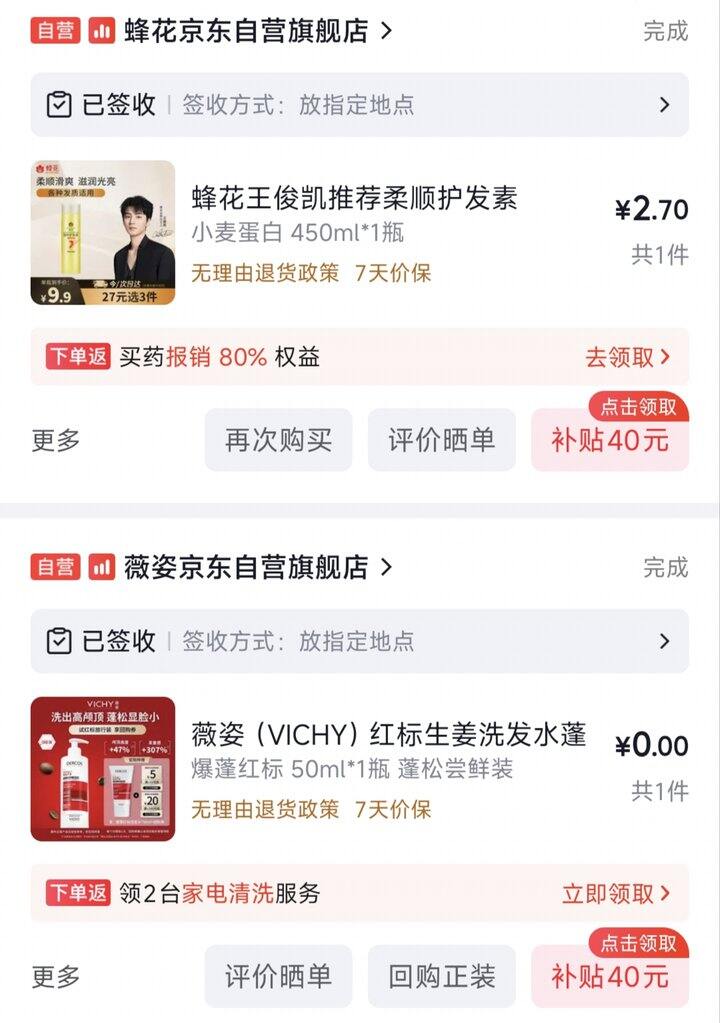The width and height of the screenshot is (720, 1023).
Task: View delivery details for the 蜂花 order
Action: (360, 104)
